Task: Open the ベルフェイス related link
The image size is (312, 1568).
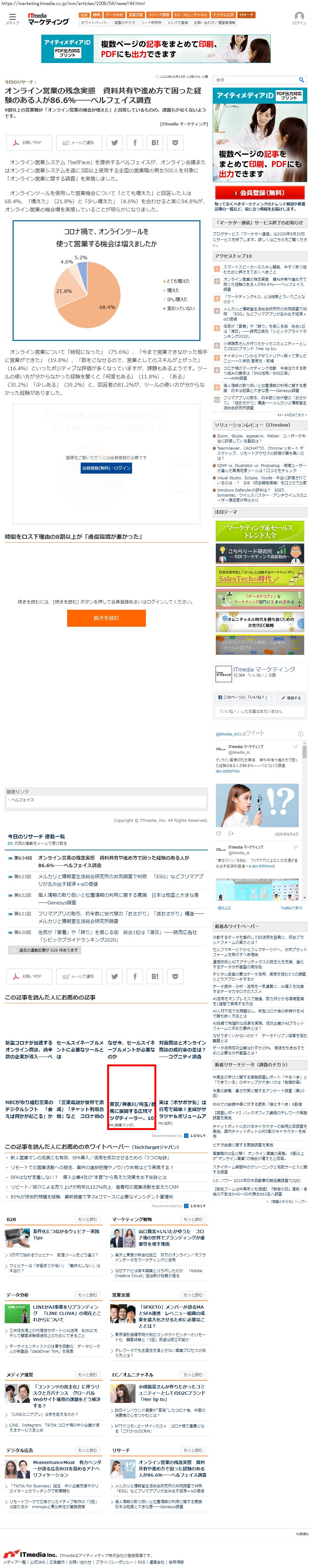Action: pyautogui.click(x=22, y=800)
